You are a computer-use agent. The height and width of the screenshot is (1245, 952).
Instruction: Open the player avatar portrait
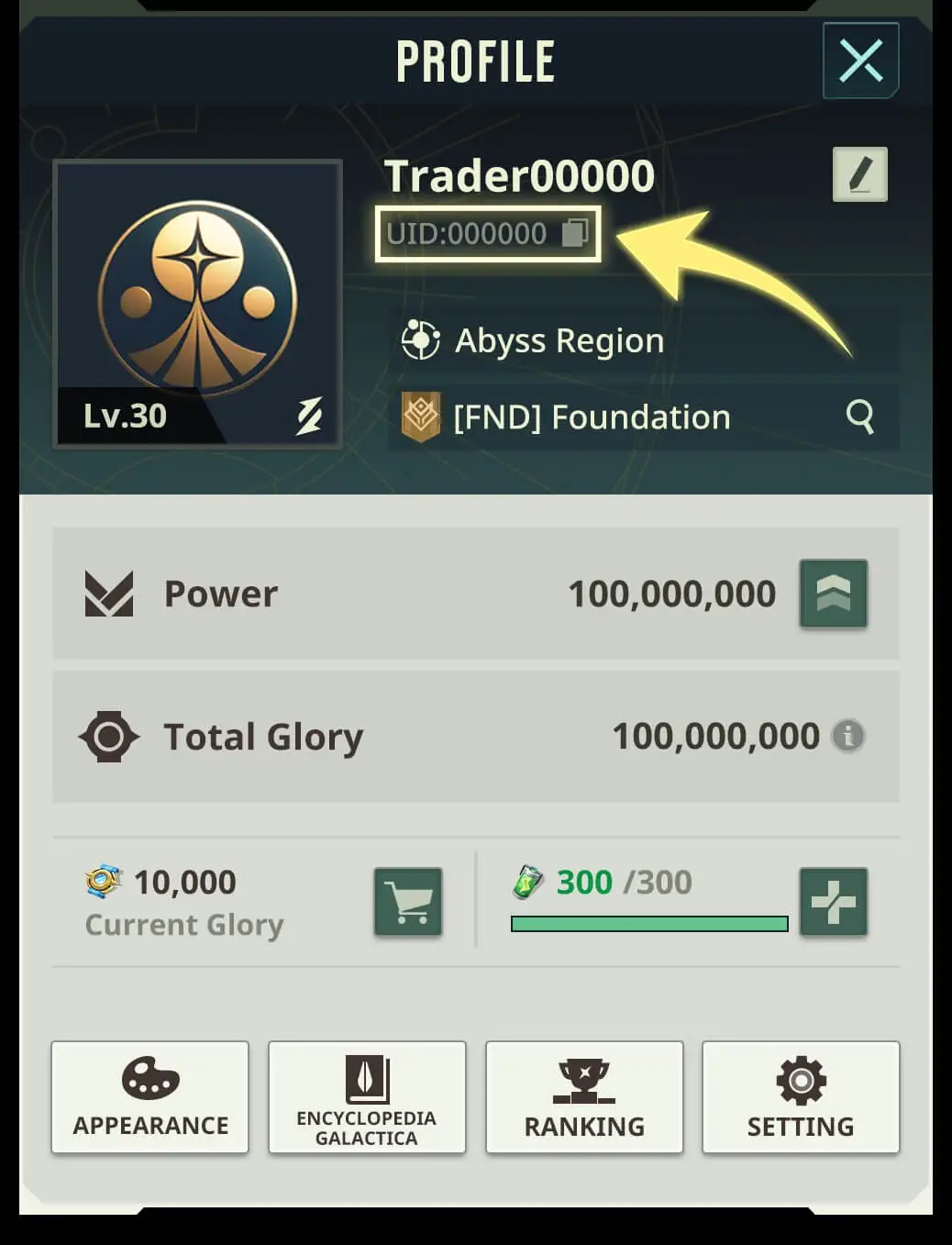[198, 303]
